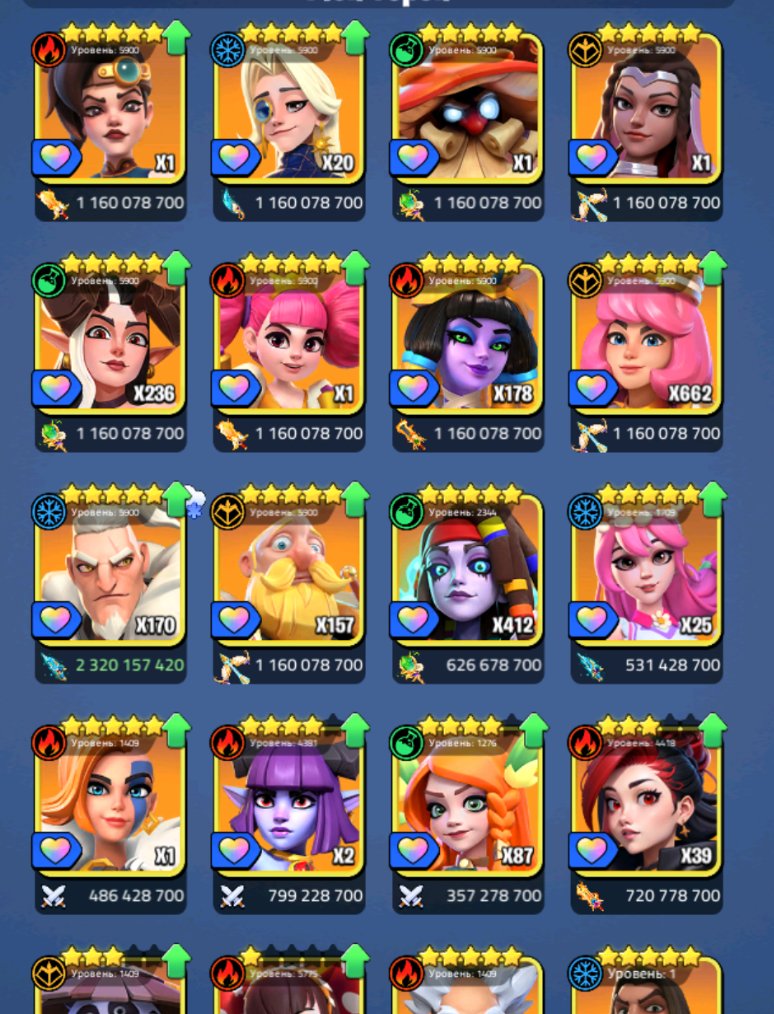The image size is (774, 1014).
Task: Open the hero card with power 486 428 700
Action: (x=110, y=800)
